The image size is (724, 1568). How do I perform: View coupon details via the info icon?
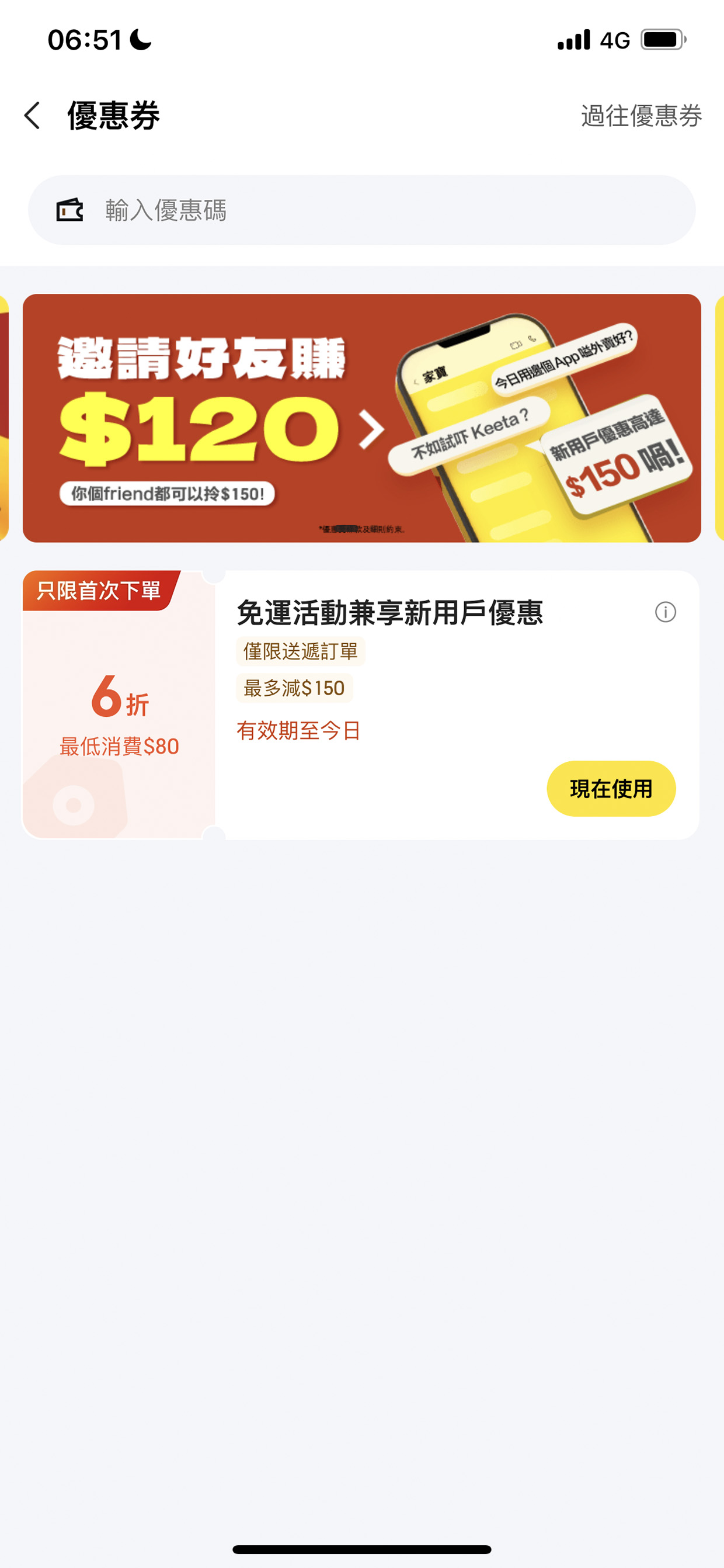pyautogui.click(x=665, y=612)
